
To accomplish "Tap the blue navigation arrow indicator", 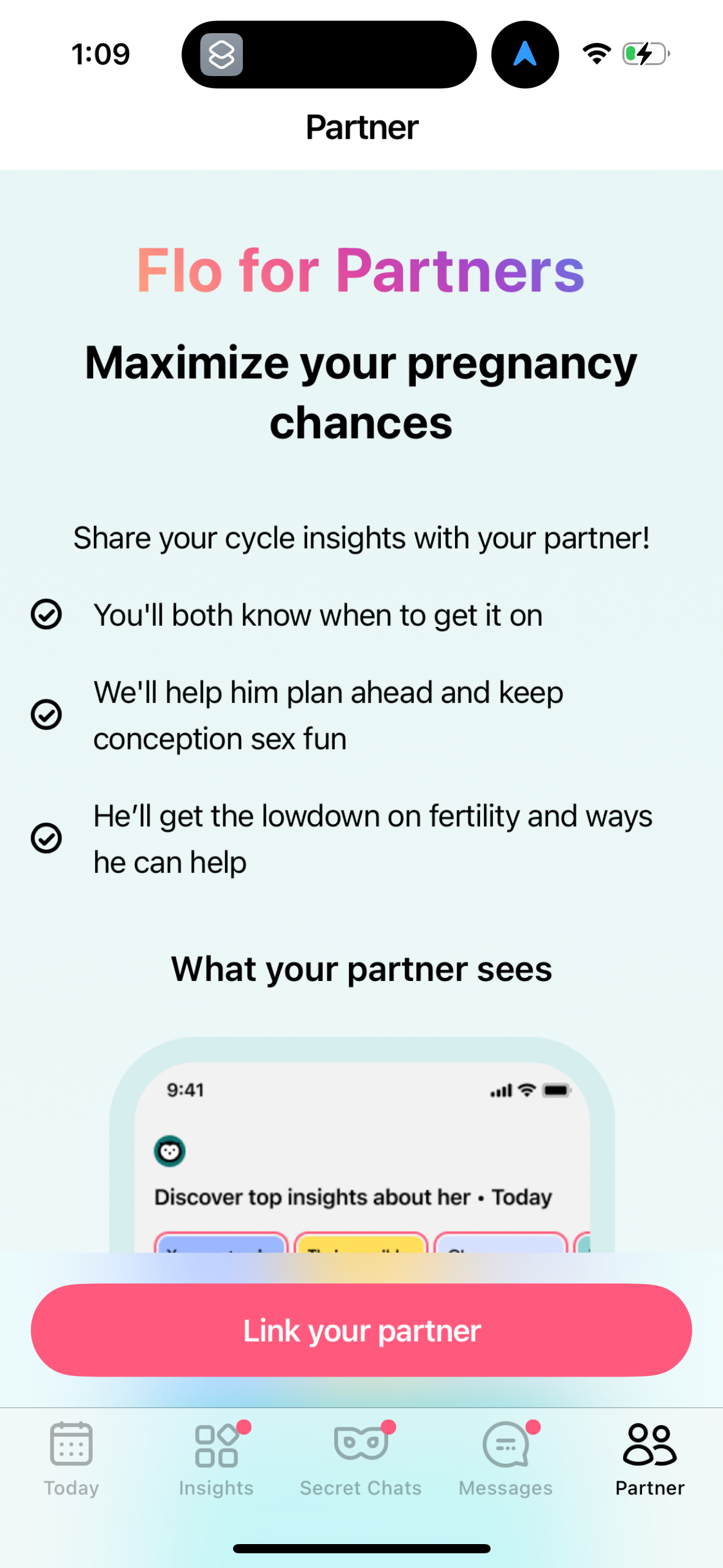I will [524, 55].
